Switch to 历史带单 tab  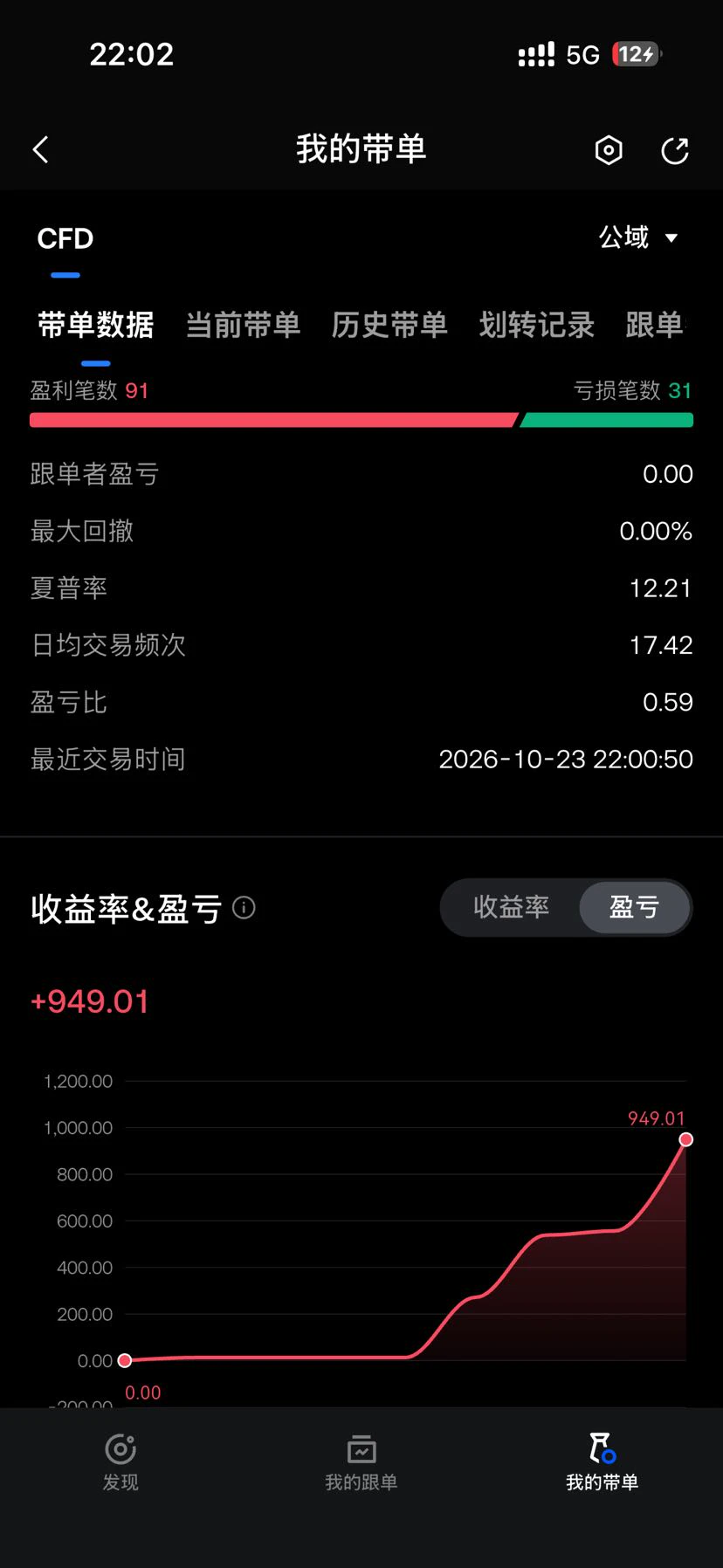click(389, 325)
